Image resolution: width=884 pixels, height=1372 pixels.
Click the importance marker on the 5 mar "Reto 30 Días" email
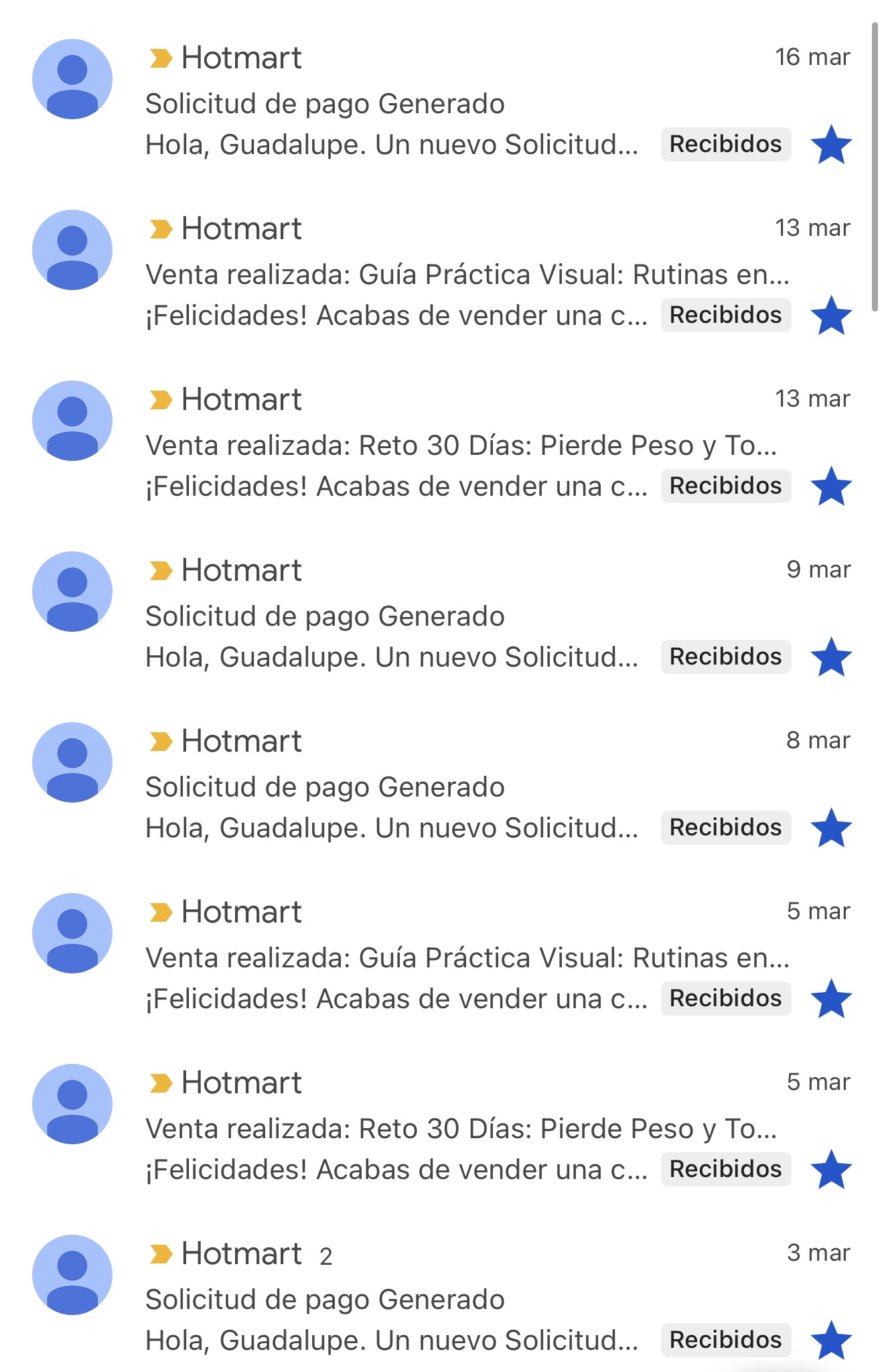pyautogui.click(x=161, y=1083)
